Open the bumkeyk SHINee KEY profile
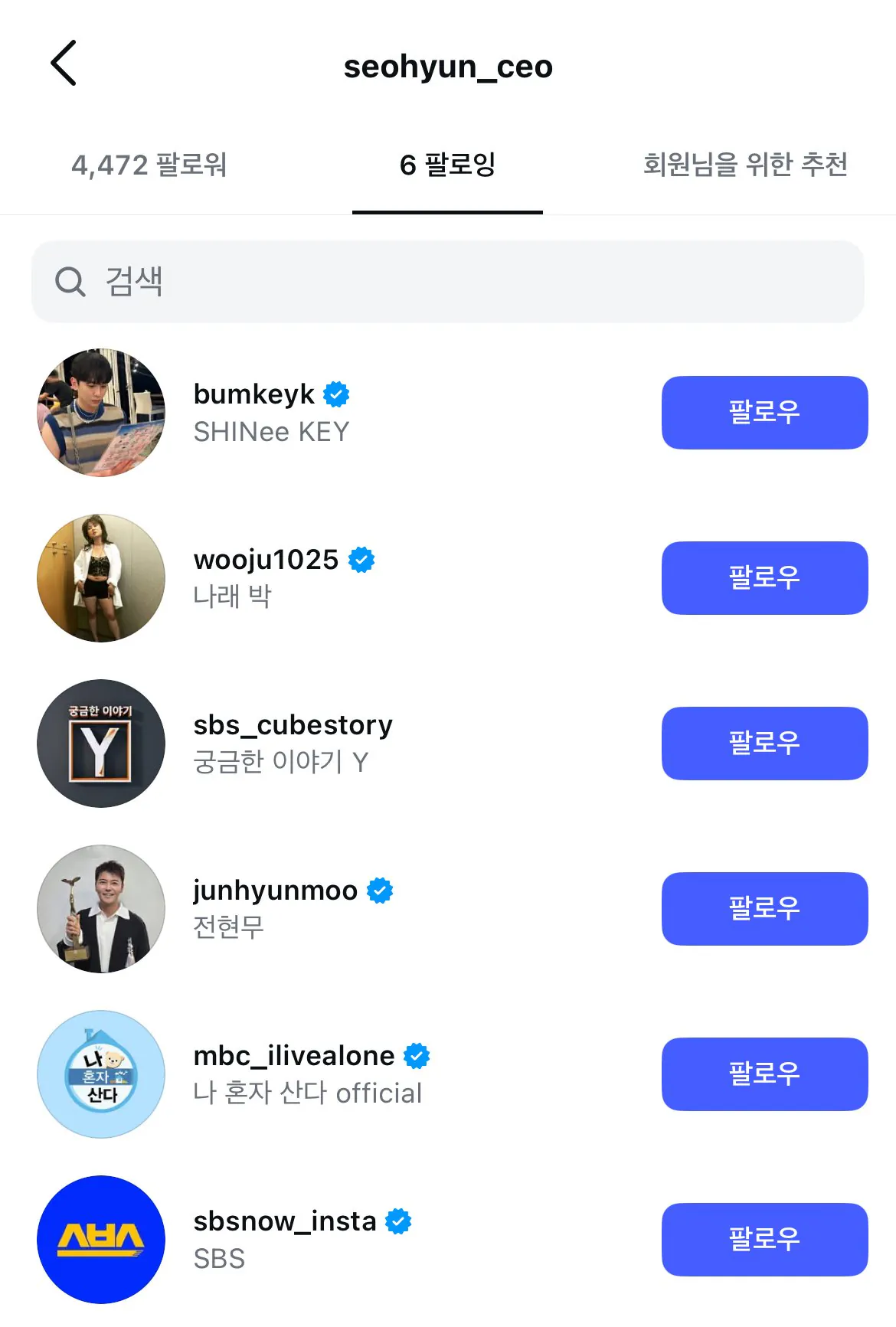The image size is (896, 1327). [270, 413]
